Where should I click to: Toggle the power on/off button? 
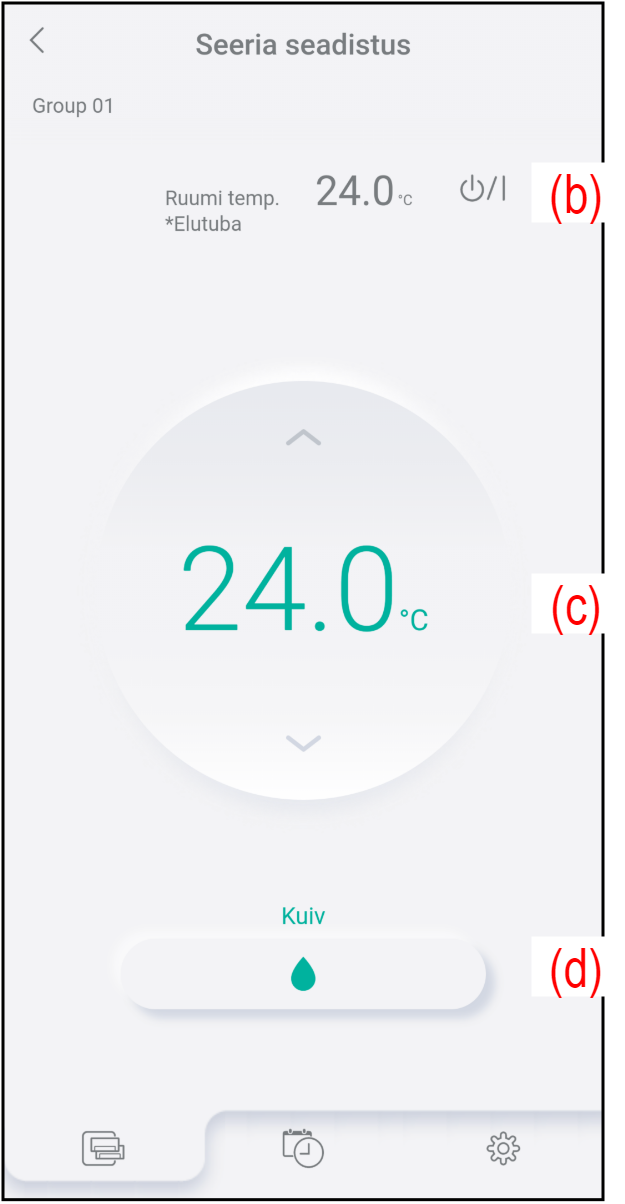pyautogui.click(x=483, y=189)
